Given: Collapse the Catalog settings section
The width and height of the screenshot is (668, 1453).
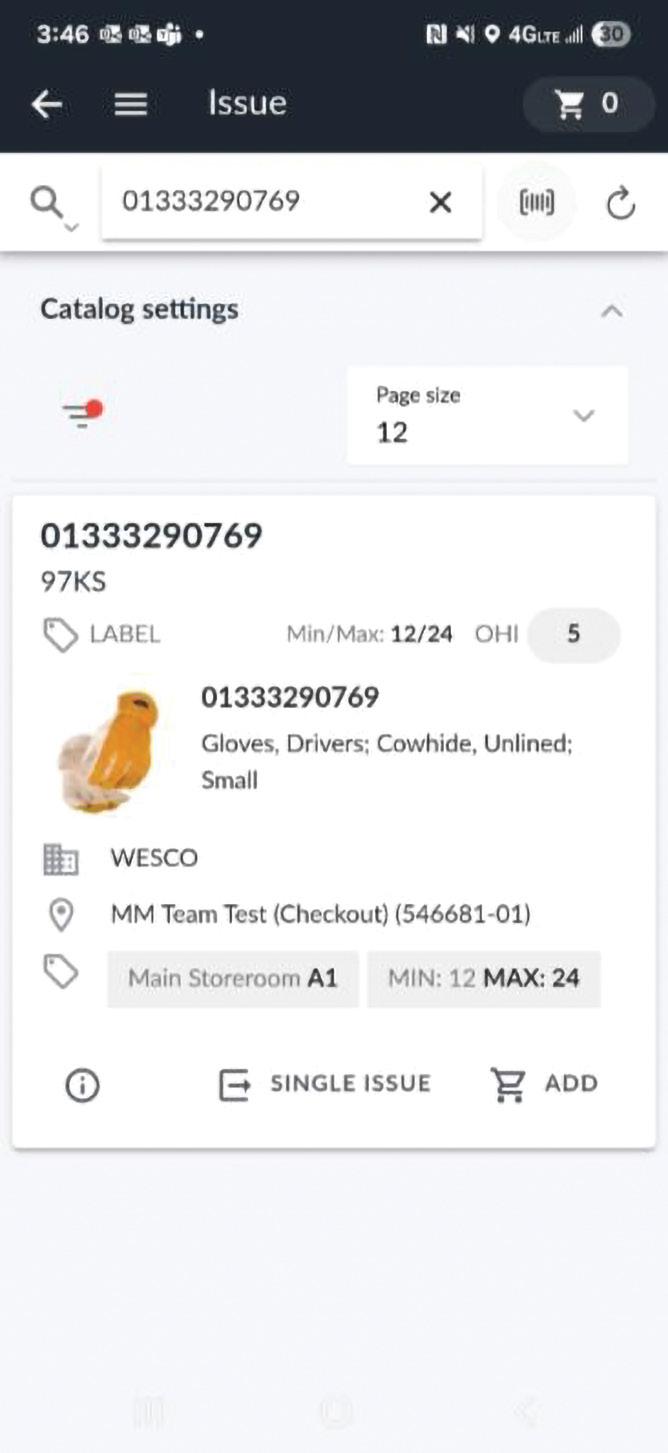Looking at the screenshot, I should click(x=611, y=311).
